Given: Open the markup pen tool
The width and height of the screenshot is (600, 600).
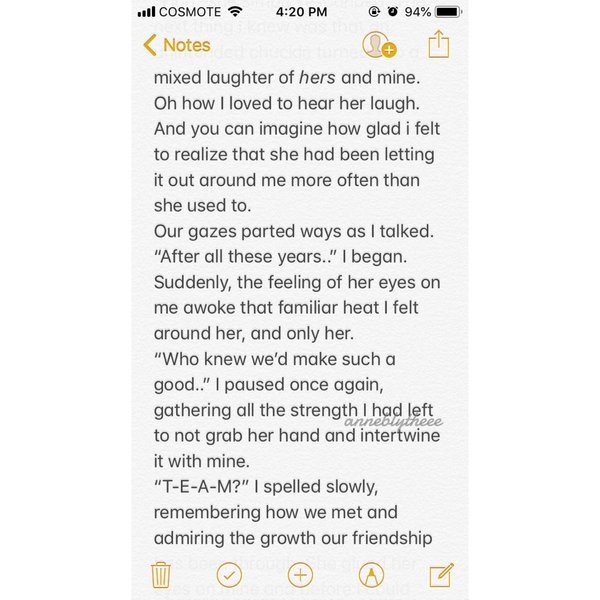Looking at the screenshot, I should point(371,575).
